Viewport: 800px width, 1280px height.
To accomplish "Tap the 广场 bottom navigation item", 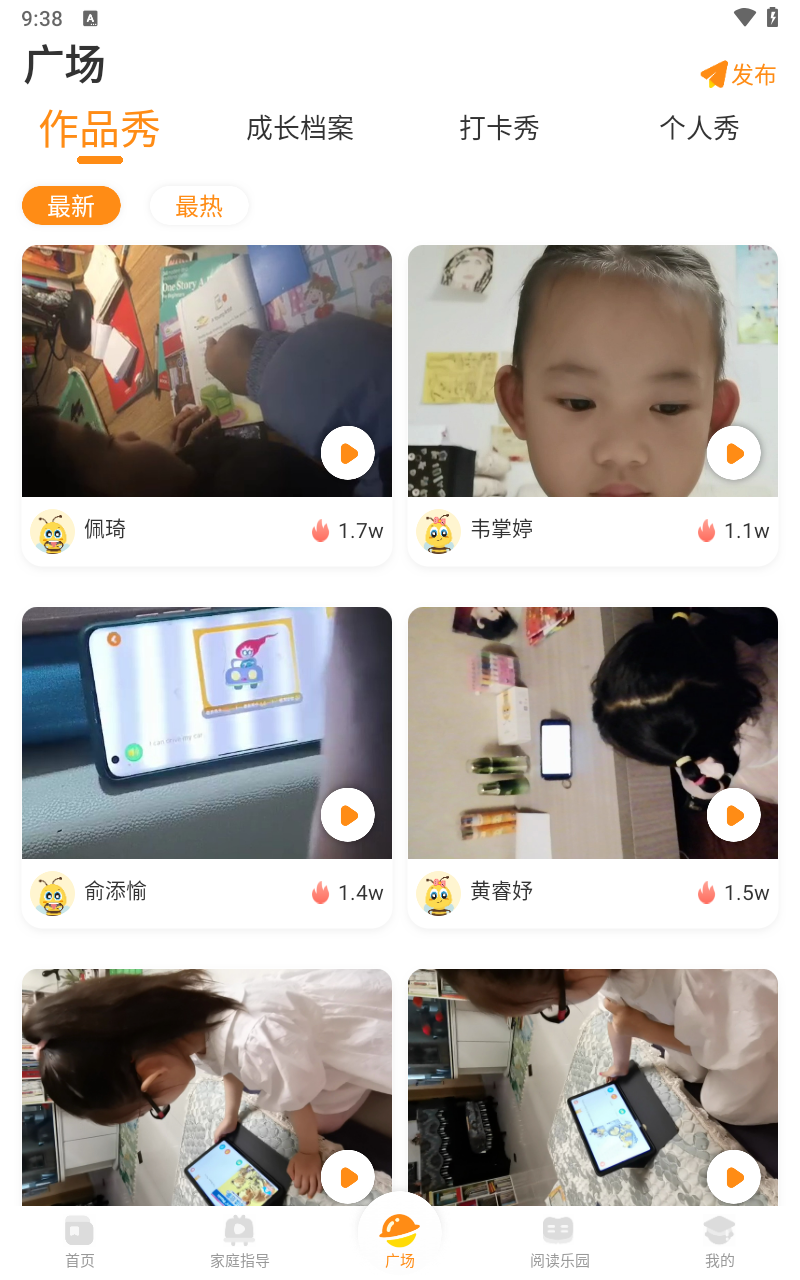I will coord(400,1240).
